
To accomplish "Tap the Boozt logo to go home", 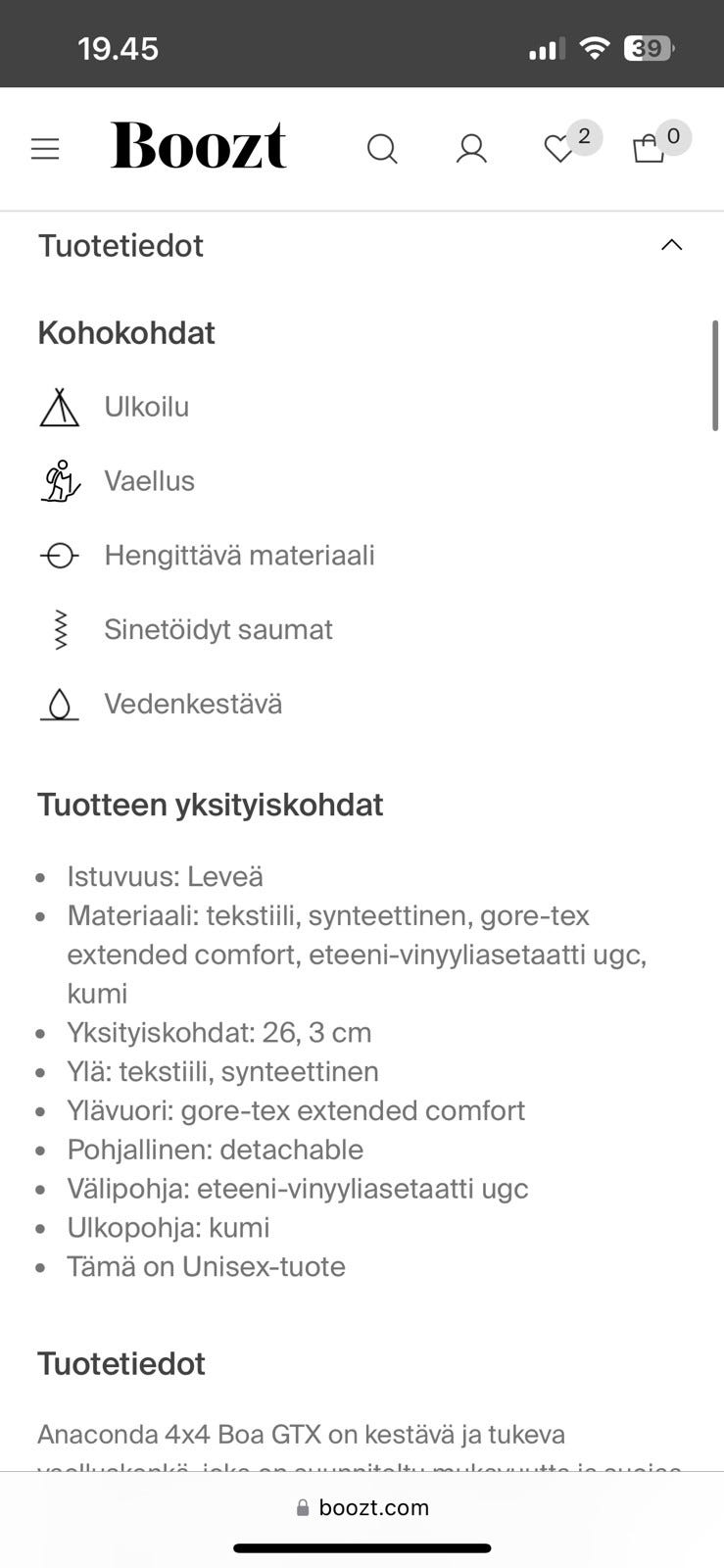I will point(198,147).
